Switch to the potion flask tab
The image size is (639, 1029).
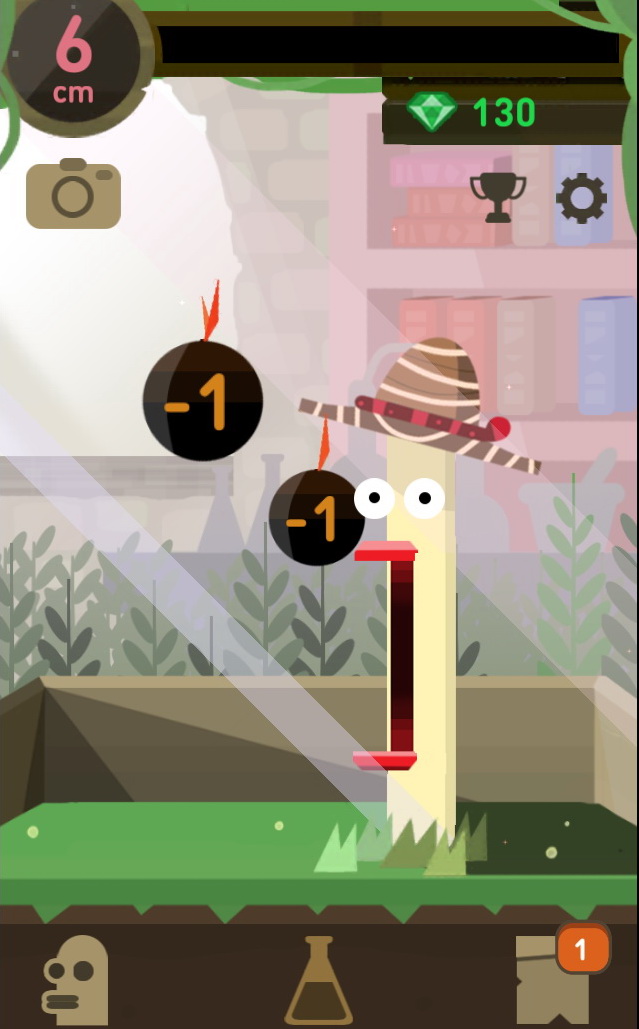[x=319, y=980]
